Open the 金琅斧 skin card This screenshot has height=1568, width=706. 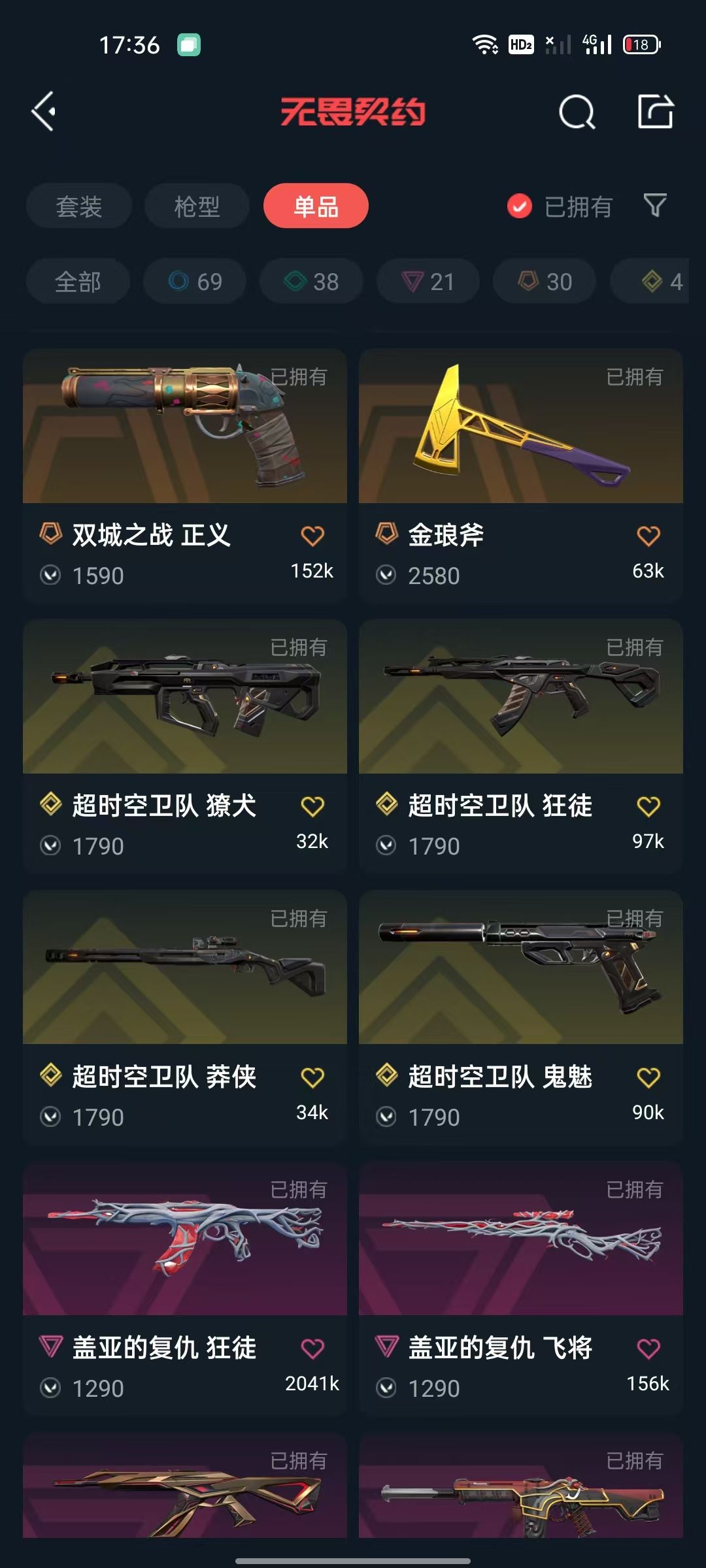[521, 476]
